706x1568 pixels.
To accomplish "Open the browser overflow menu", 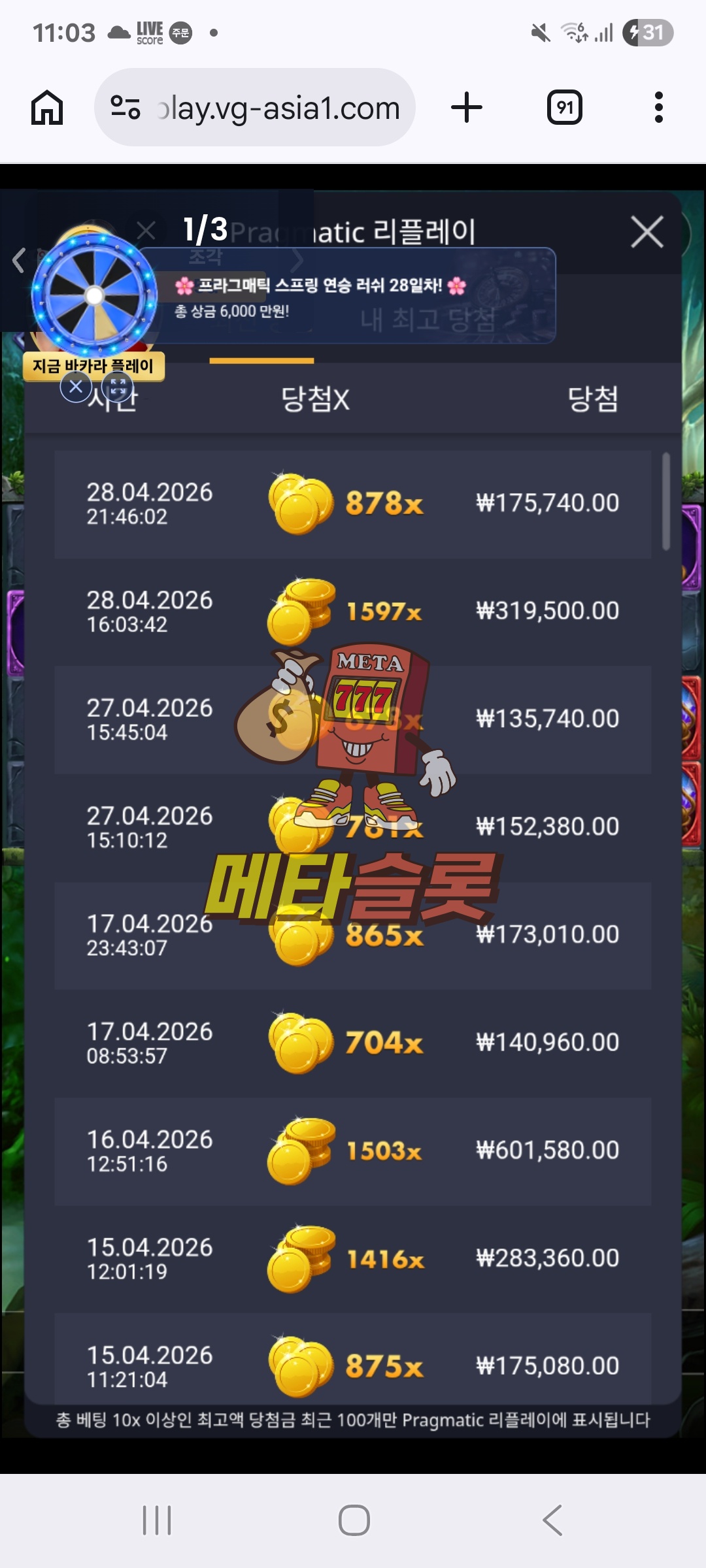I will tap(658, 108).
